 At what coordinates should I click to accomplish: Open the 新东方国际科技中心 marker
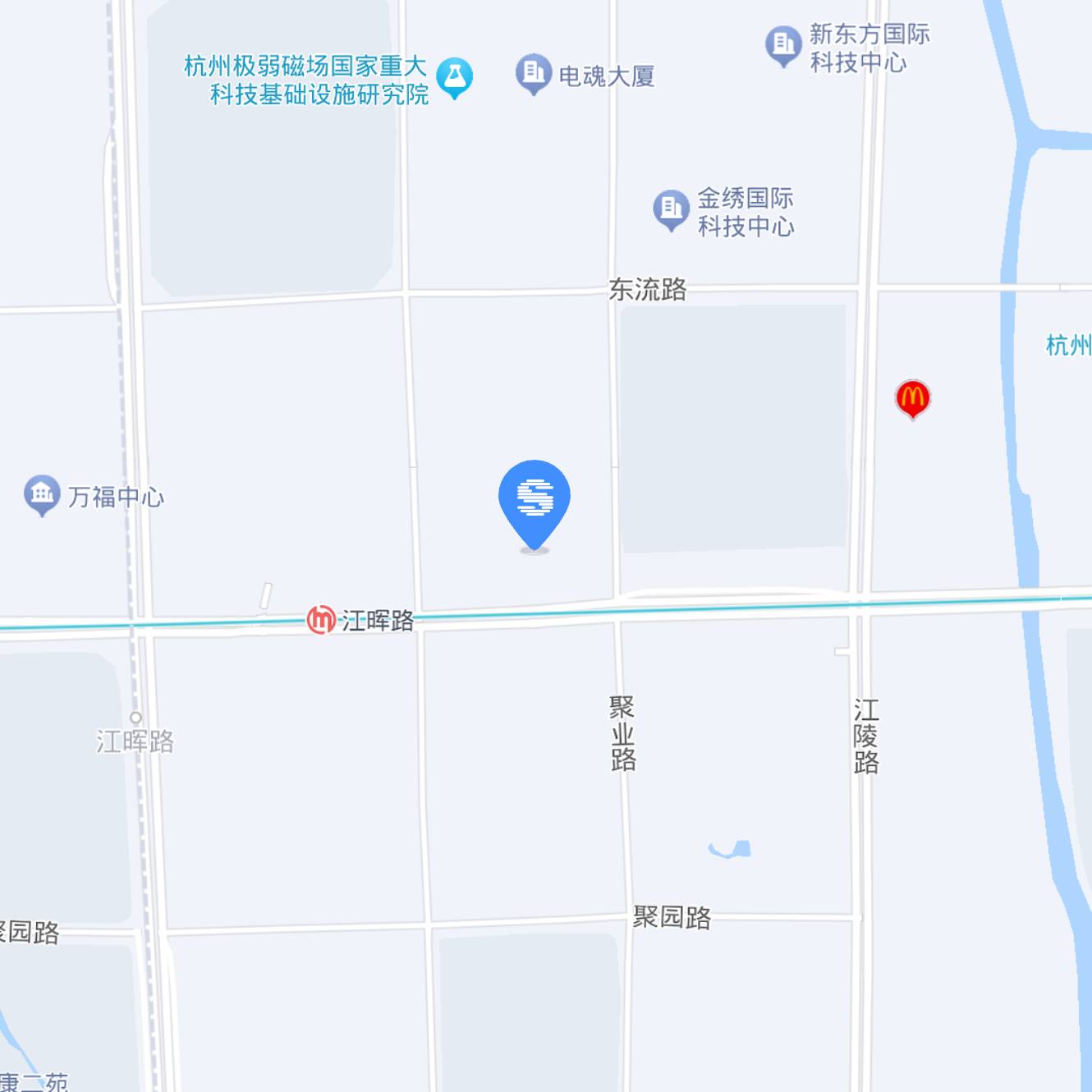click(x=783, y=44)
